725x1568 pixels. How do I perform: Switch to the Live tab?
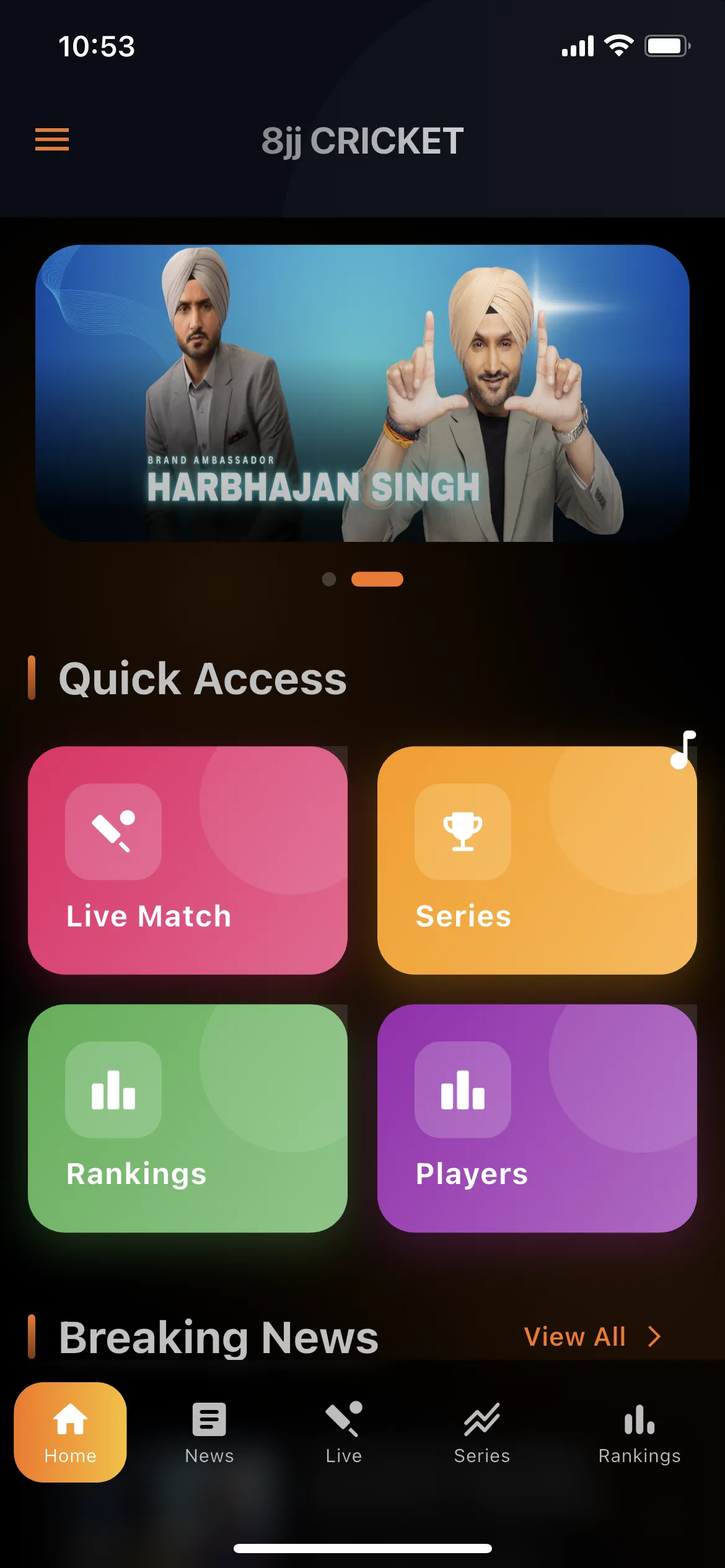pos(344,1432)
